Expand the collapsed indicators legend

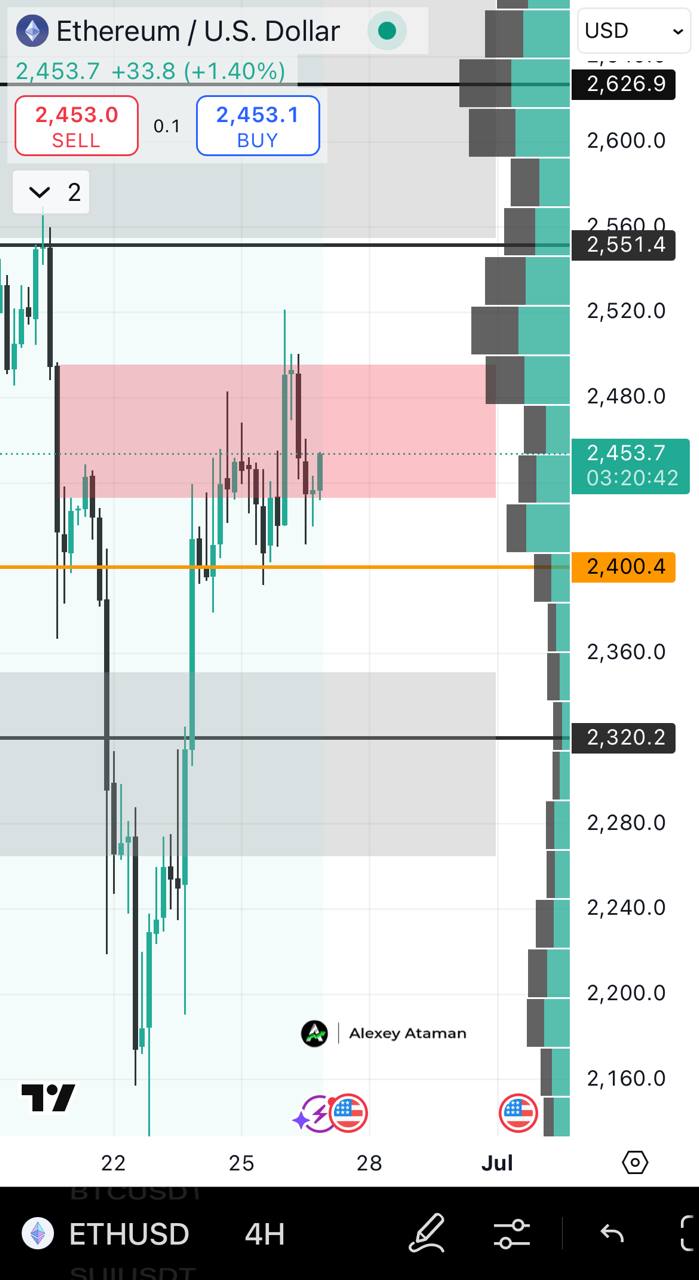tap(51, 192)
